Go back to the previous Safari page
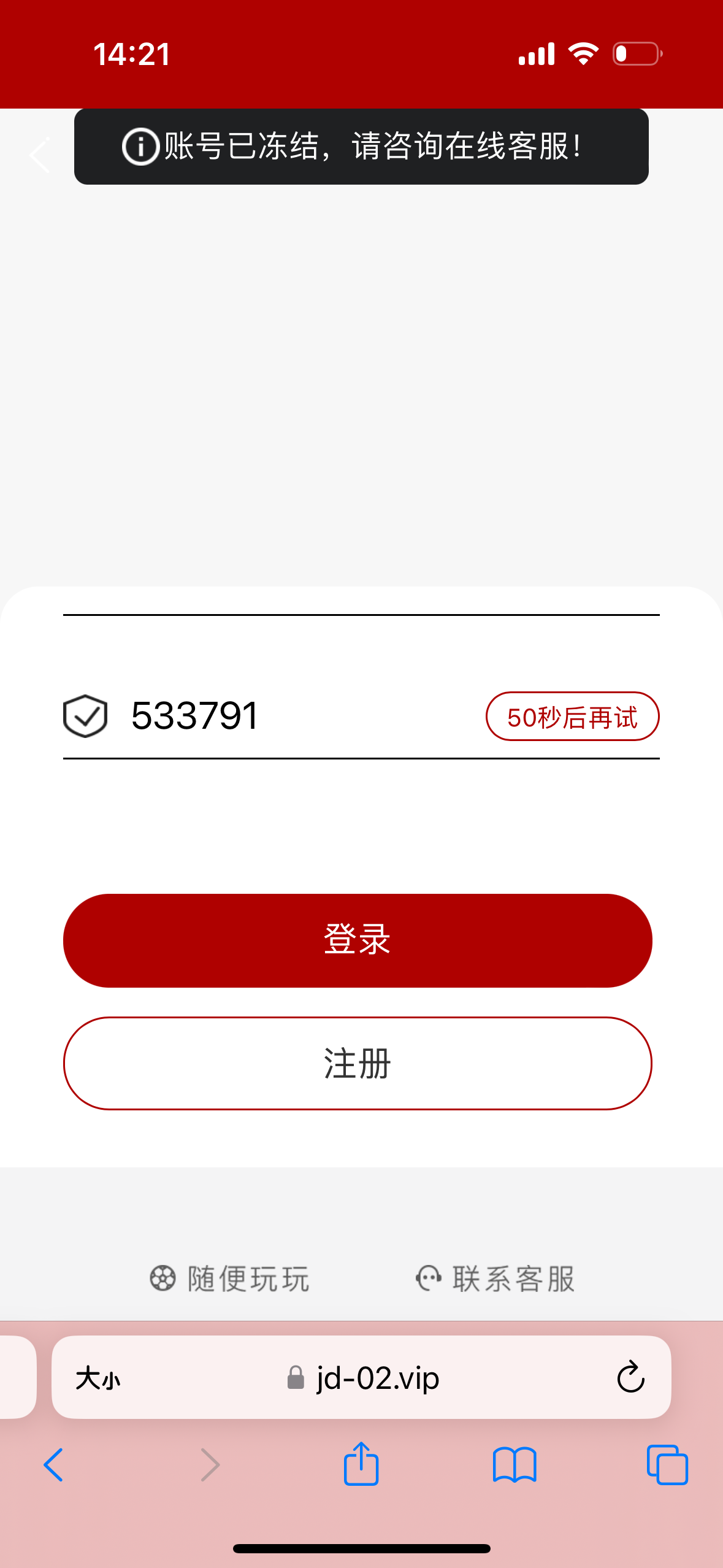Screen dimensions: 723x1568 (54, 1465)
